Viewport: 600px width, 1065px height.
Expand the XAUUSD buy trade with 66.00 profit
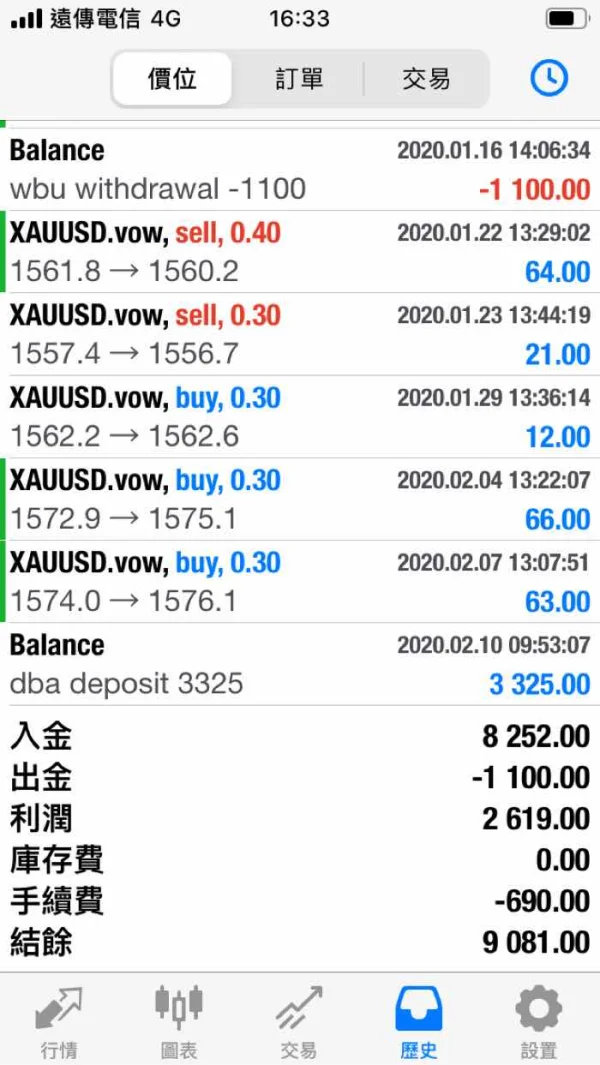tap(300, 500)
